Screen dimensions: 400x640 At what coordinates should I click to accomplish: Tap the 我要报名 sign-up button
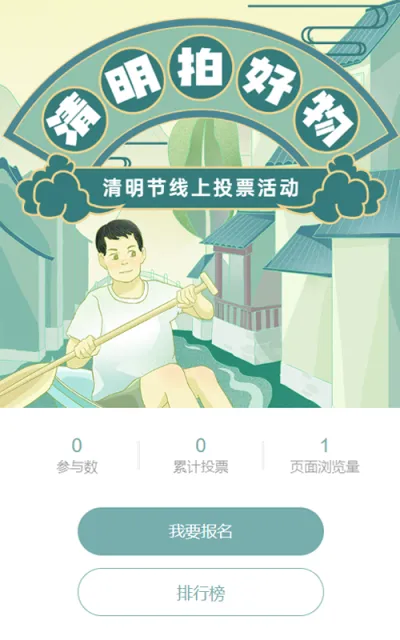click(200, 531)
